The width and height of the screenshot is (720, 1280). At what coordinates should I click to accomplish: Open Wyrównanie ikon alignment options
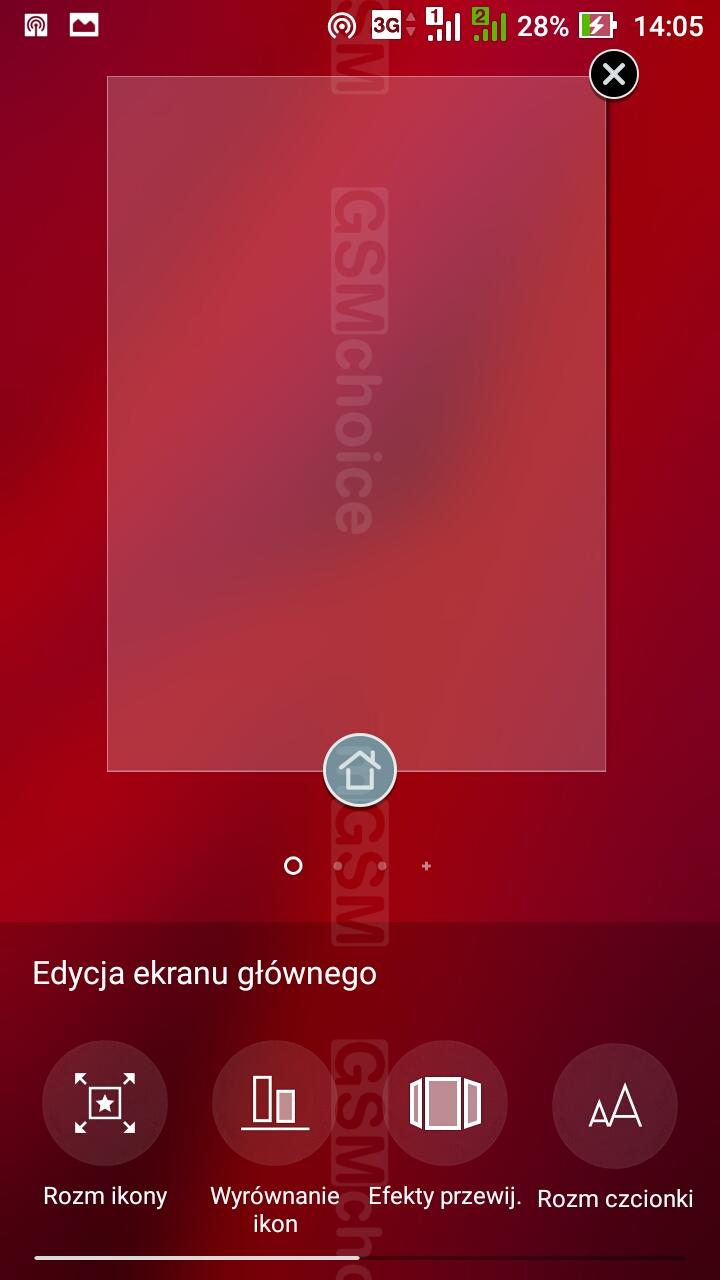pos(275,1104)
